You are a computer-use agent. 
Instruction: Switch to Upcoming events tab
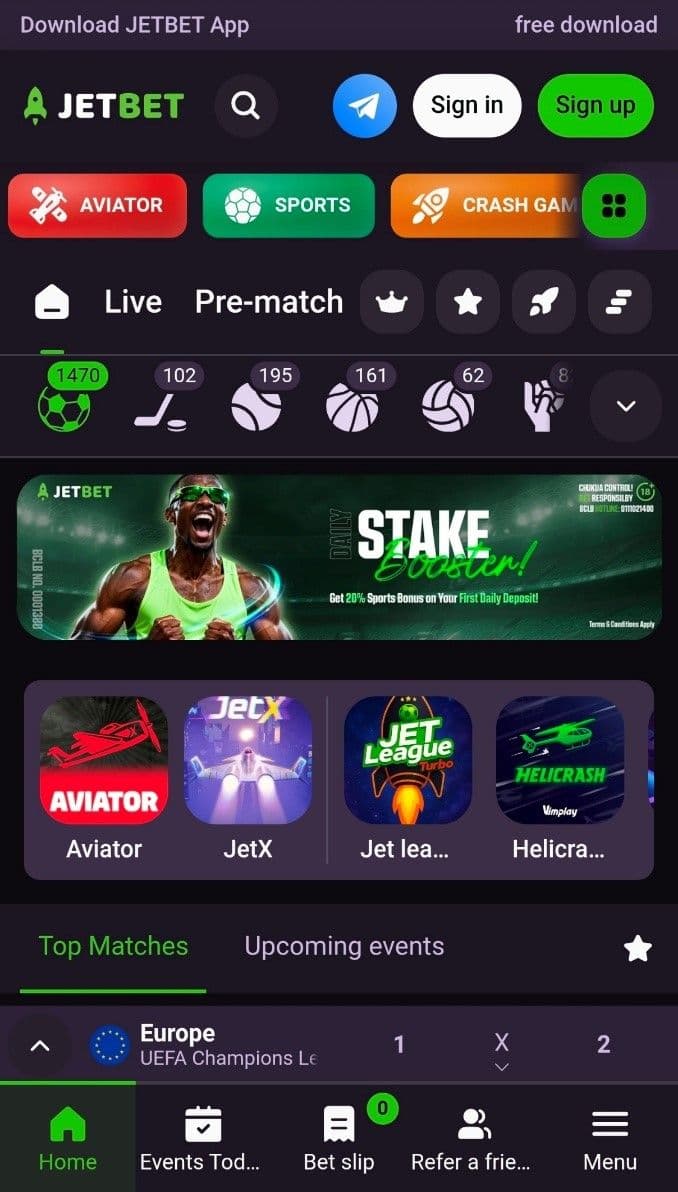click(x=344, y=946)
